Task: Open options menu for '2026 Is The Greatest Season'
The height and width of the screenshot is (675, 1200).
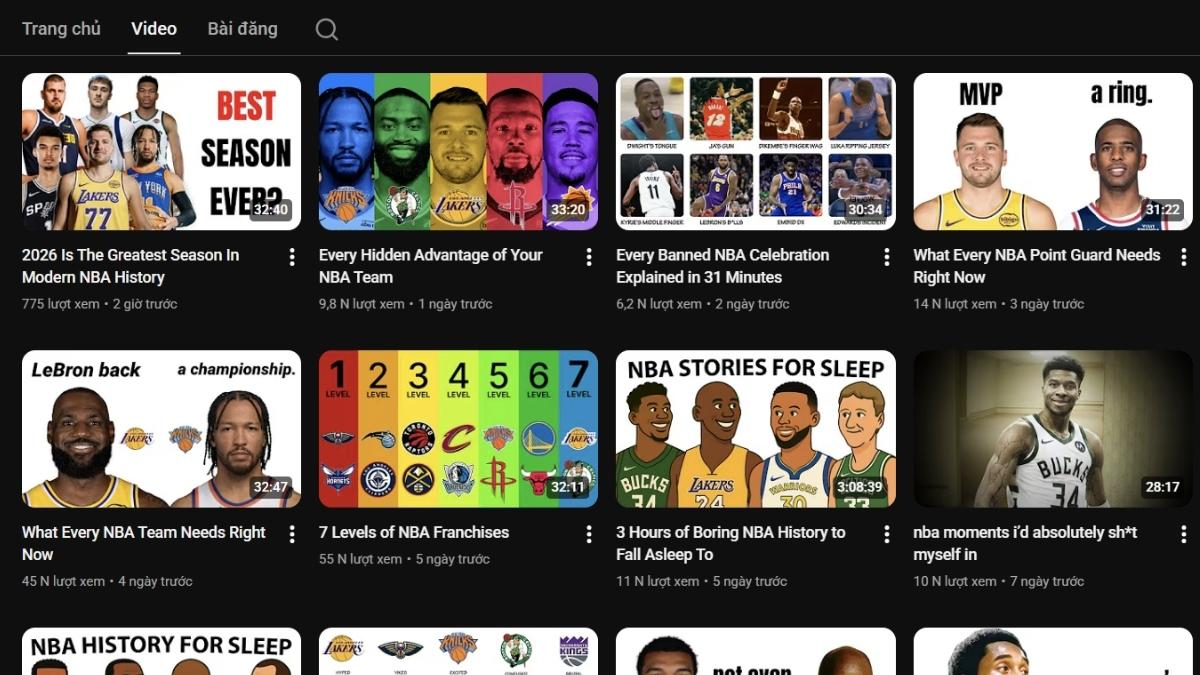Action: pyautogui.click(x=292, y=257)
